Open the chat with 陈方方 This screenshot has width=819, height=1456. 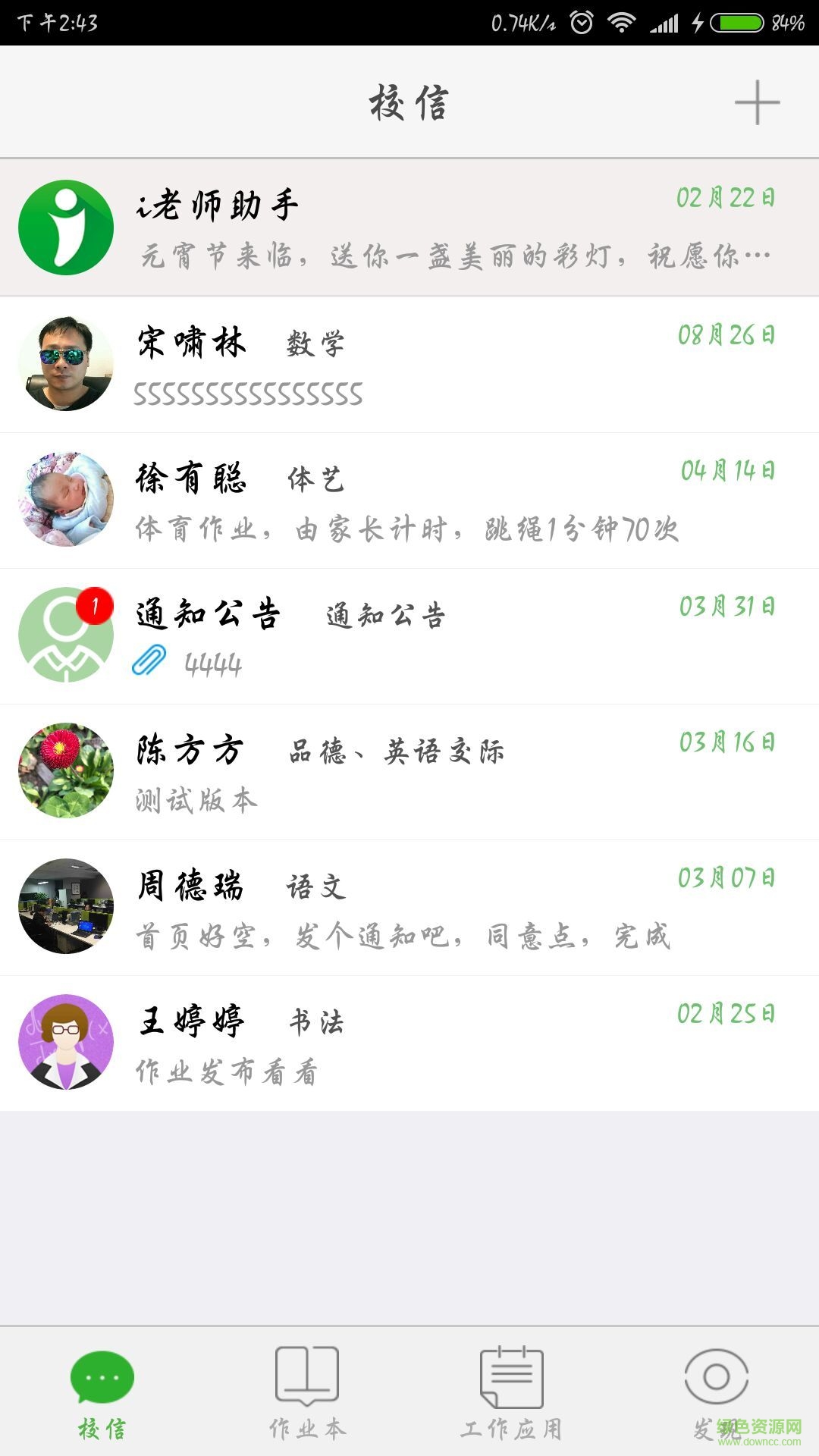(409, 772)
